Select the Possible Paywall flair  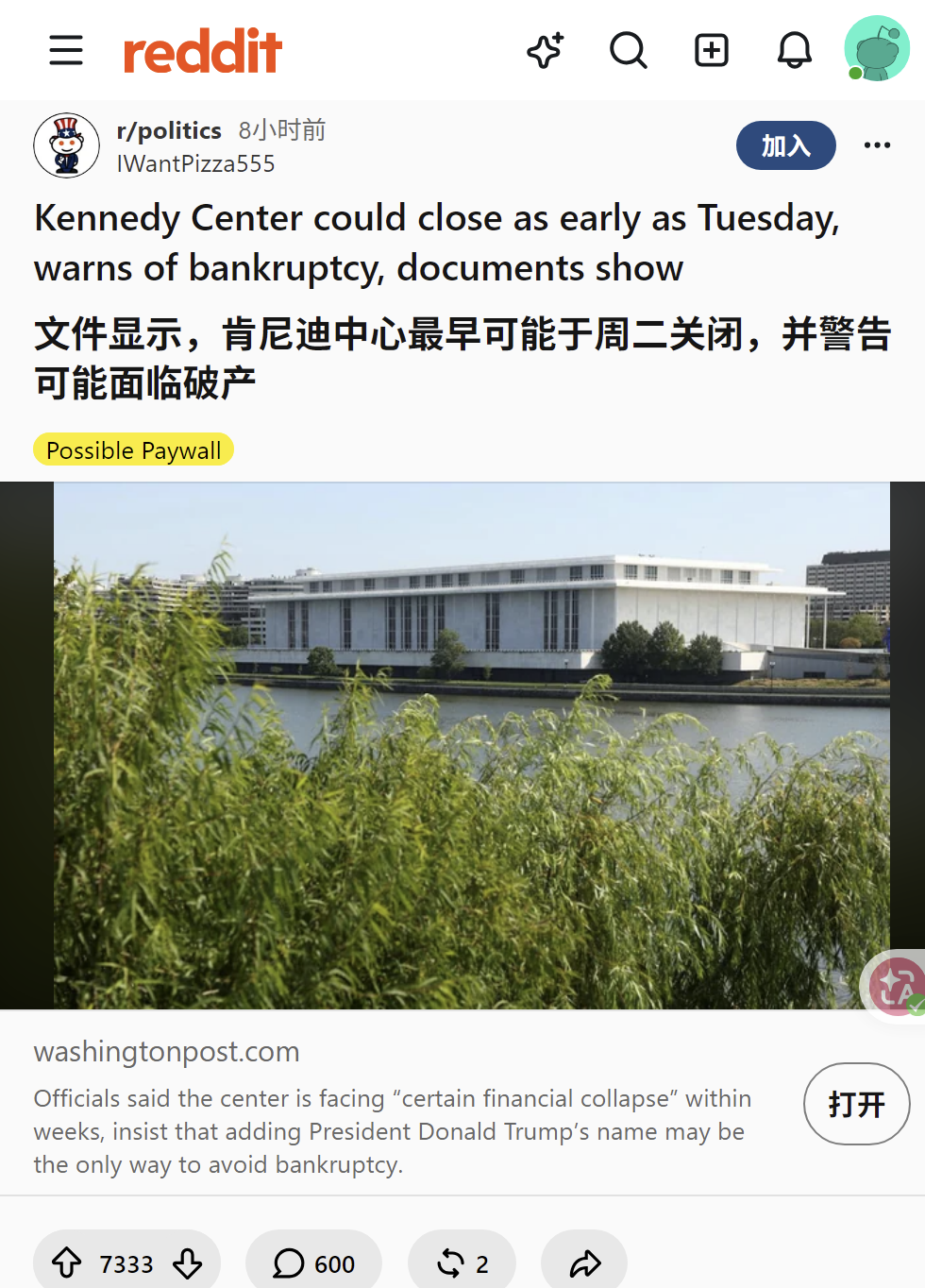click(133, 449)
